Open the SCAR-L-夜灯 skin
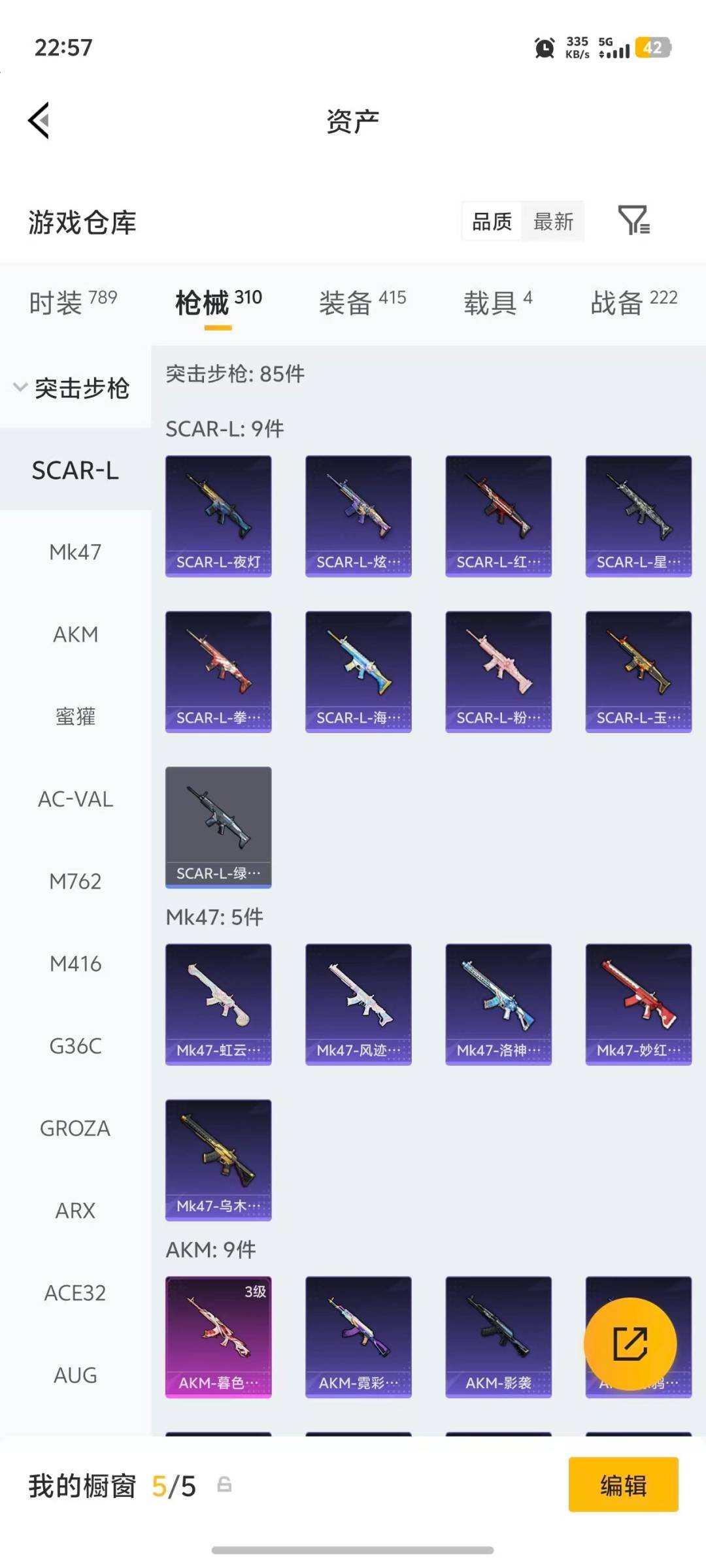706x1568 pixels. (218, 516)
